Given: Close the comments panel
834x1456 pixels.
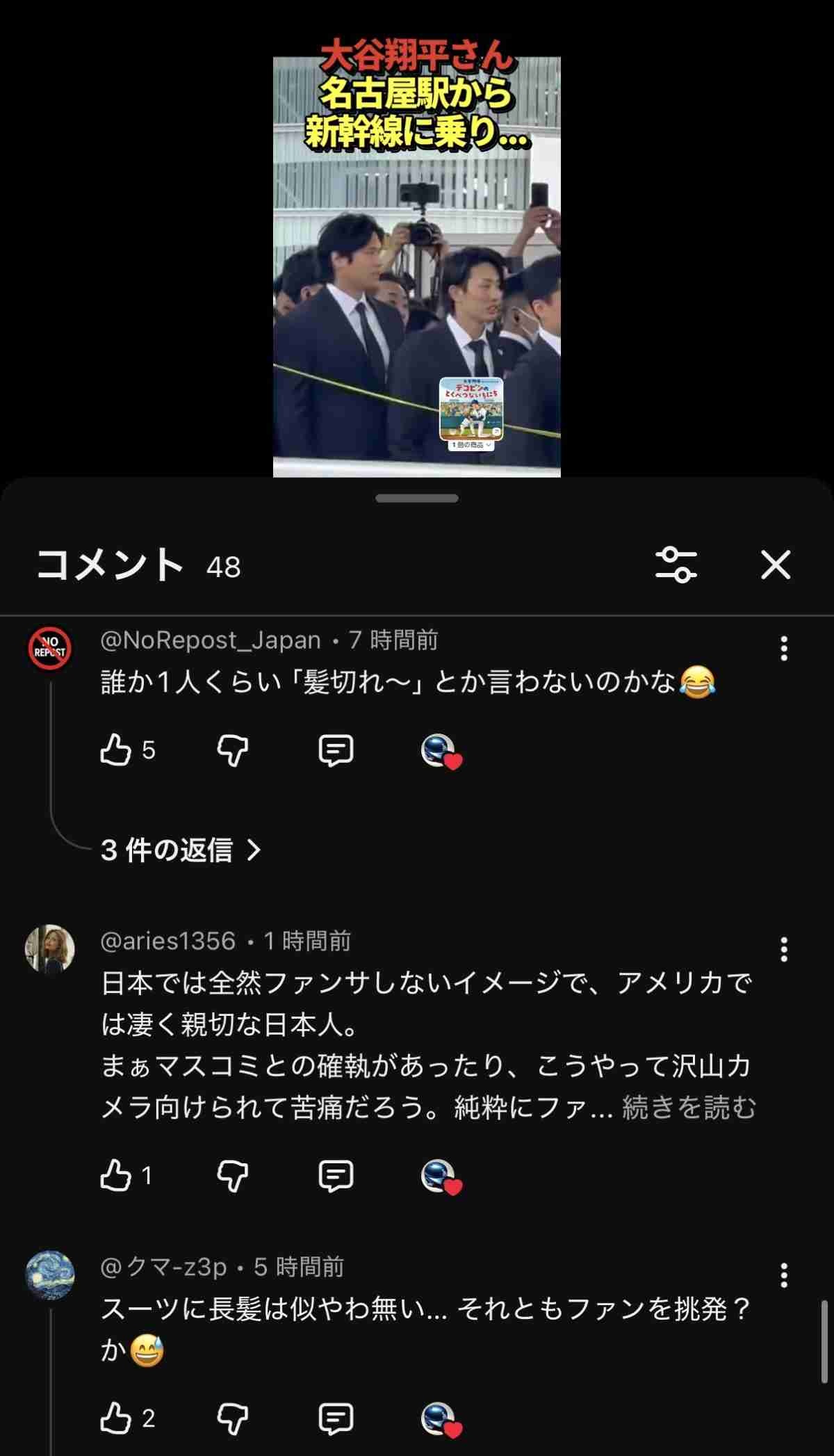Looking at the screenshot, I should 776,565.
